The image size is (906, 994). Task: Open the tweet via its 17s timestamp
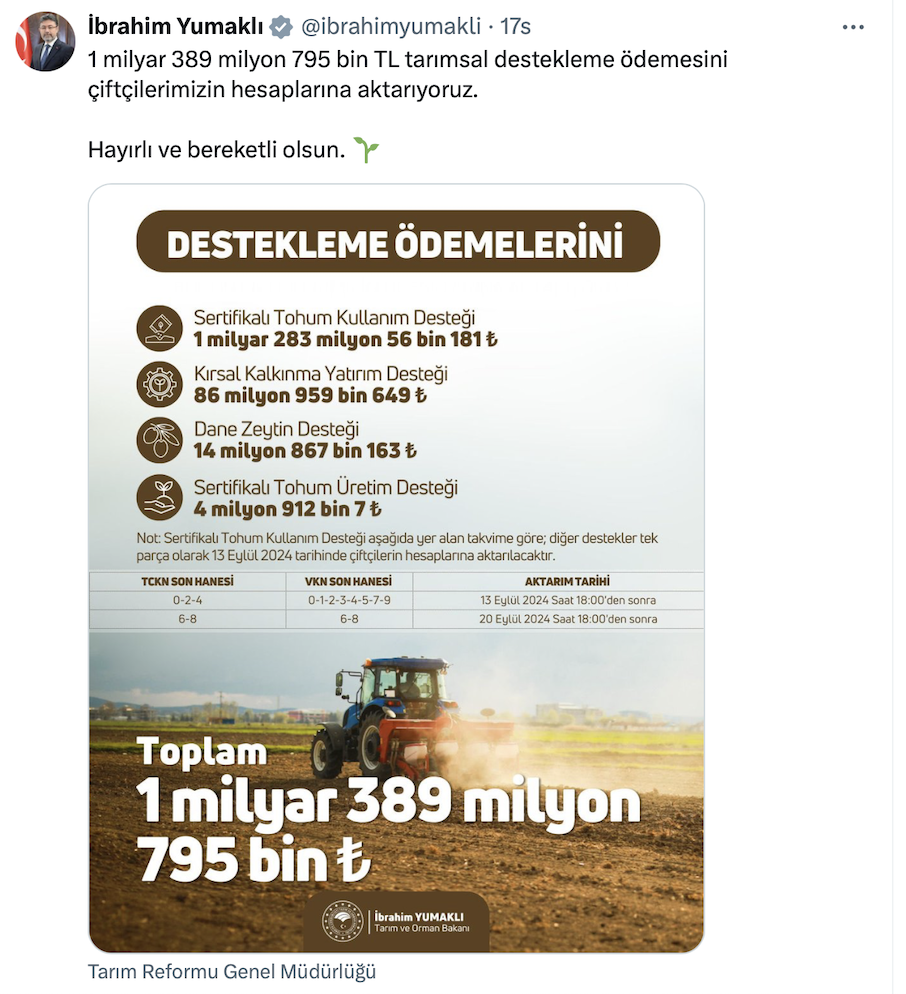coord(516,27)
